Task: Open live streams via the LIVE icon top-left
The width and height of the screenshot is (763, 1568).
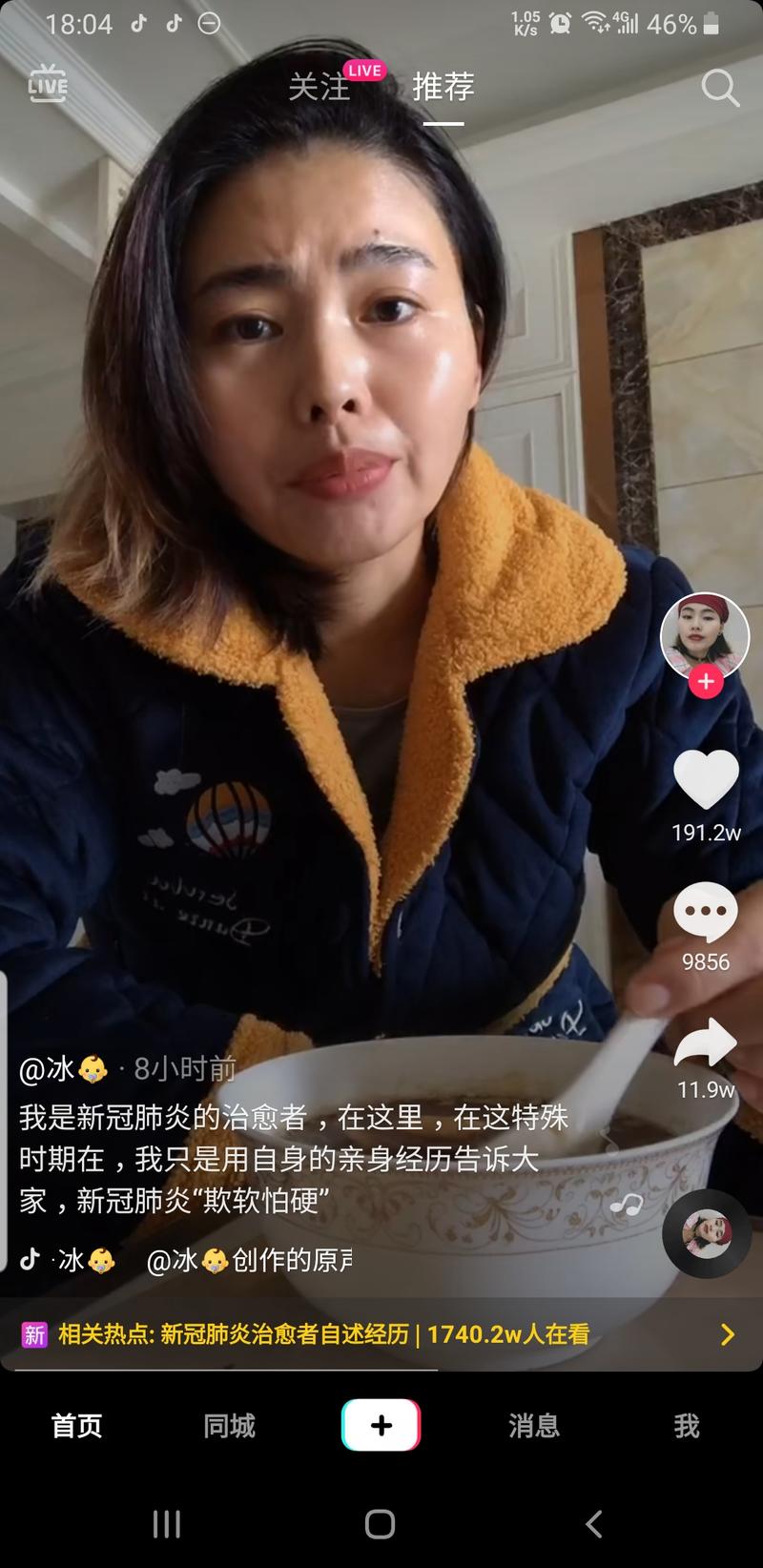Action: point(46,84)
